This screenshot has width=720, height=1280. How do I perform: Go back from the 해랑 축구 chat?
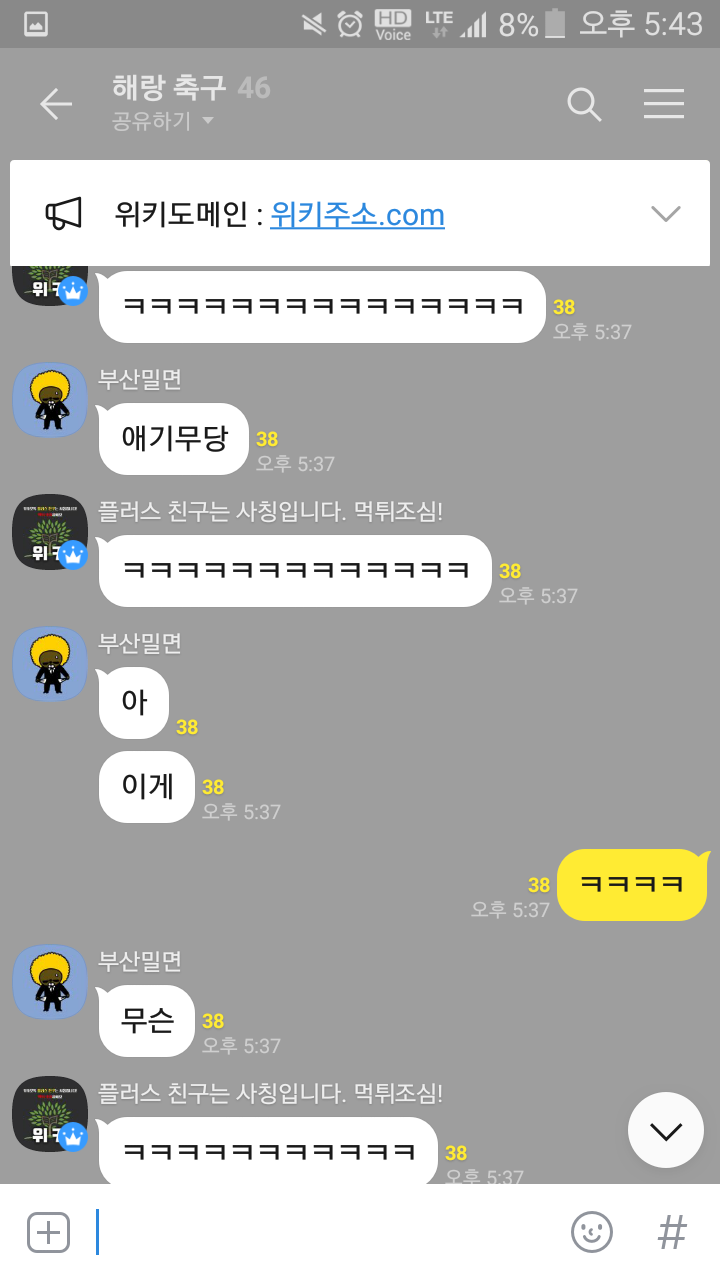pos(55,104)
